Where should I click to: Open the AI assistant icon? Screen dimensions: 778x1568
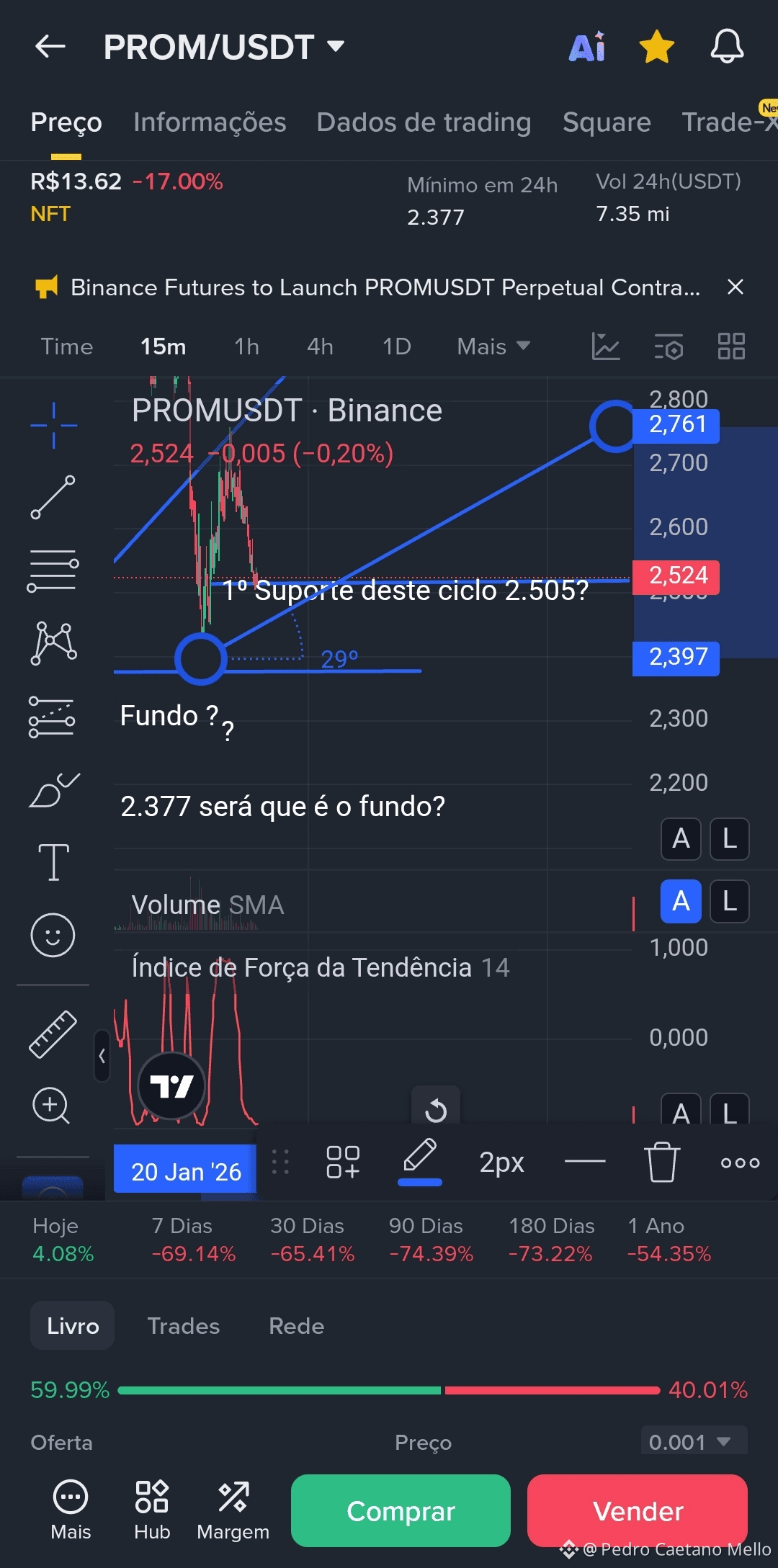[587, 48]
